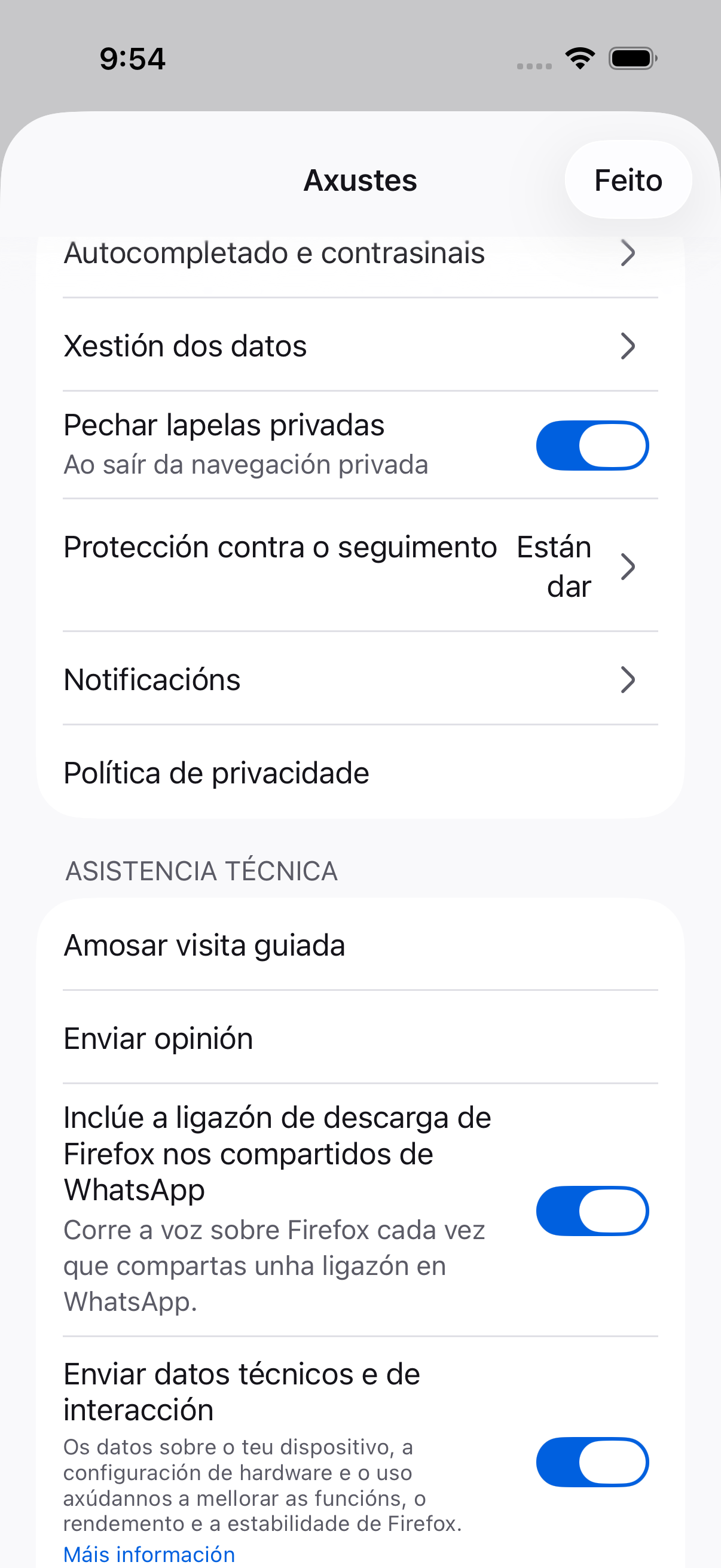The width and height of the screenshot is (721, 1568).
Task: Tap Feito to close settings
Action: (x=628, y=180)
